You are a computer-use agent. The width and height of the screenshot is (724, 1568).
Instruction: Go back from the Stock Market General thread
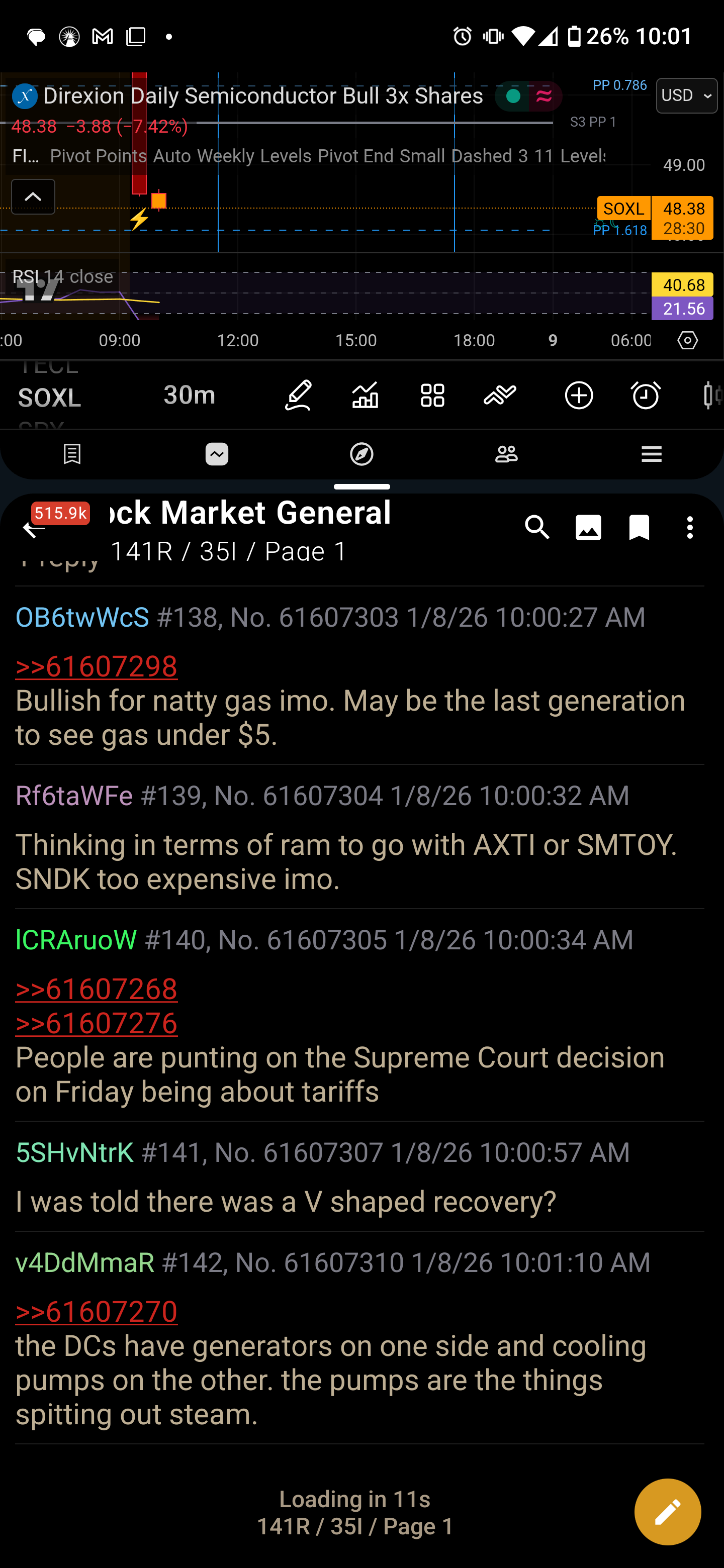(33, 528)
